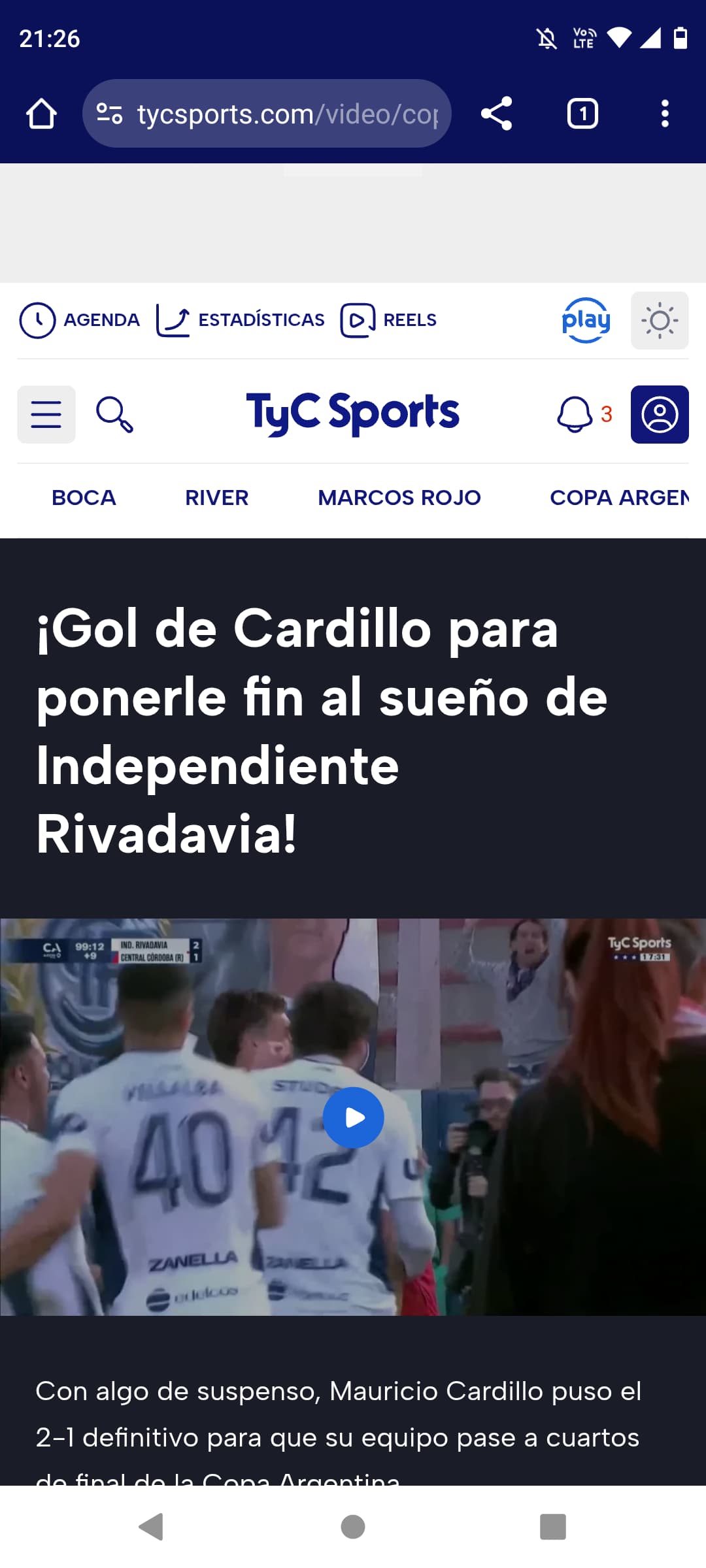Toggle the light/dark theme button
This screenshot has width=706, height=1568.
click(660, 320)
